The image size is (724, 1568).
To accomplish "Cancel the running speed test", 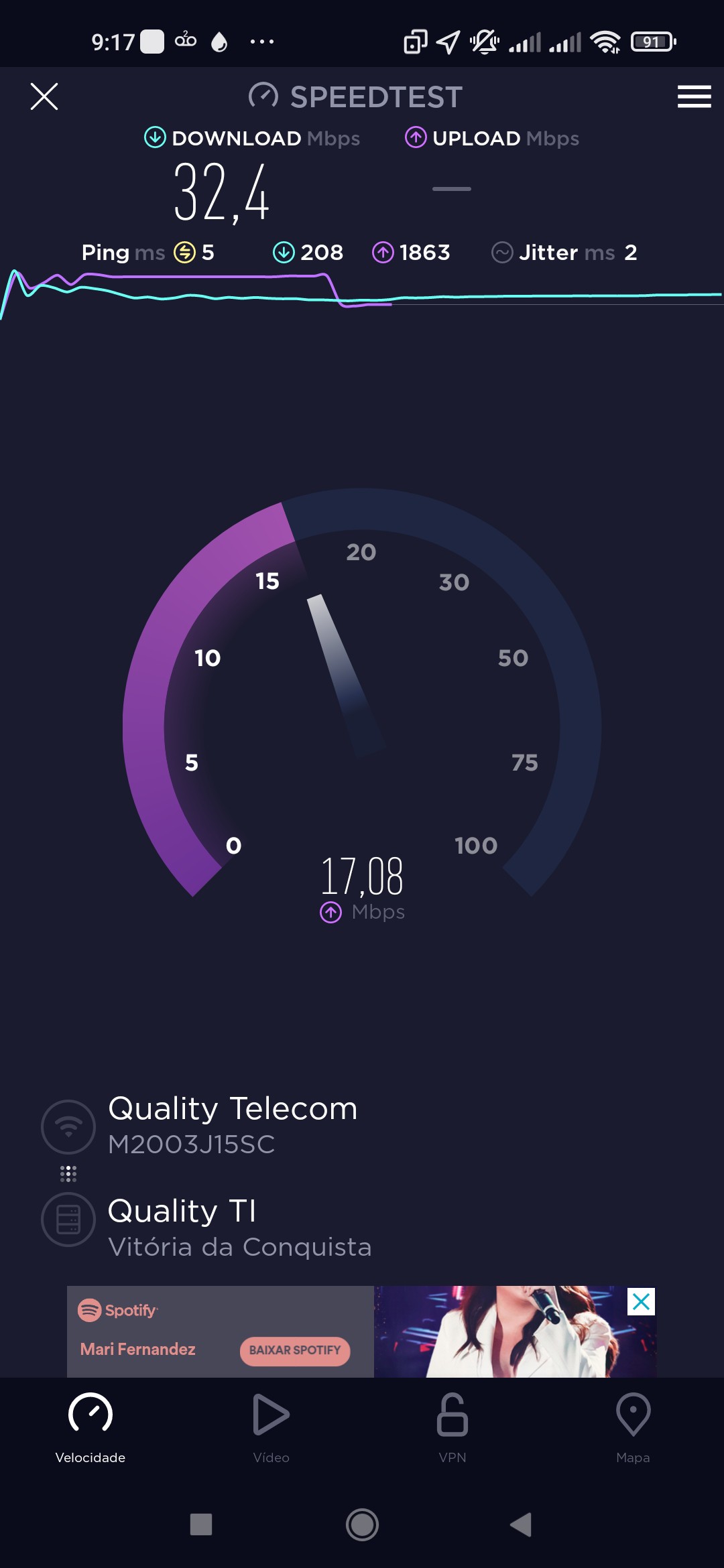I will [44, 96].
